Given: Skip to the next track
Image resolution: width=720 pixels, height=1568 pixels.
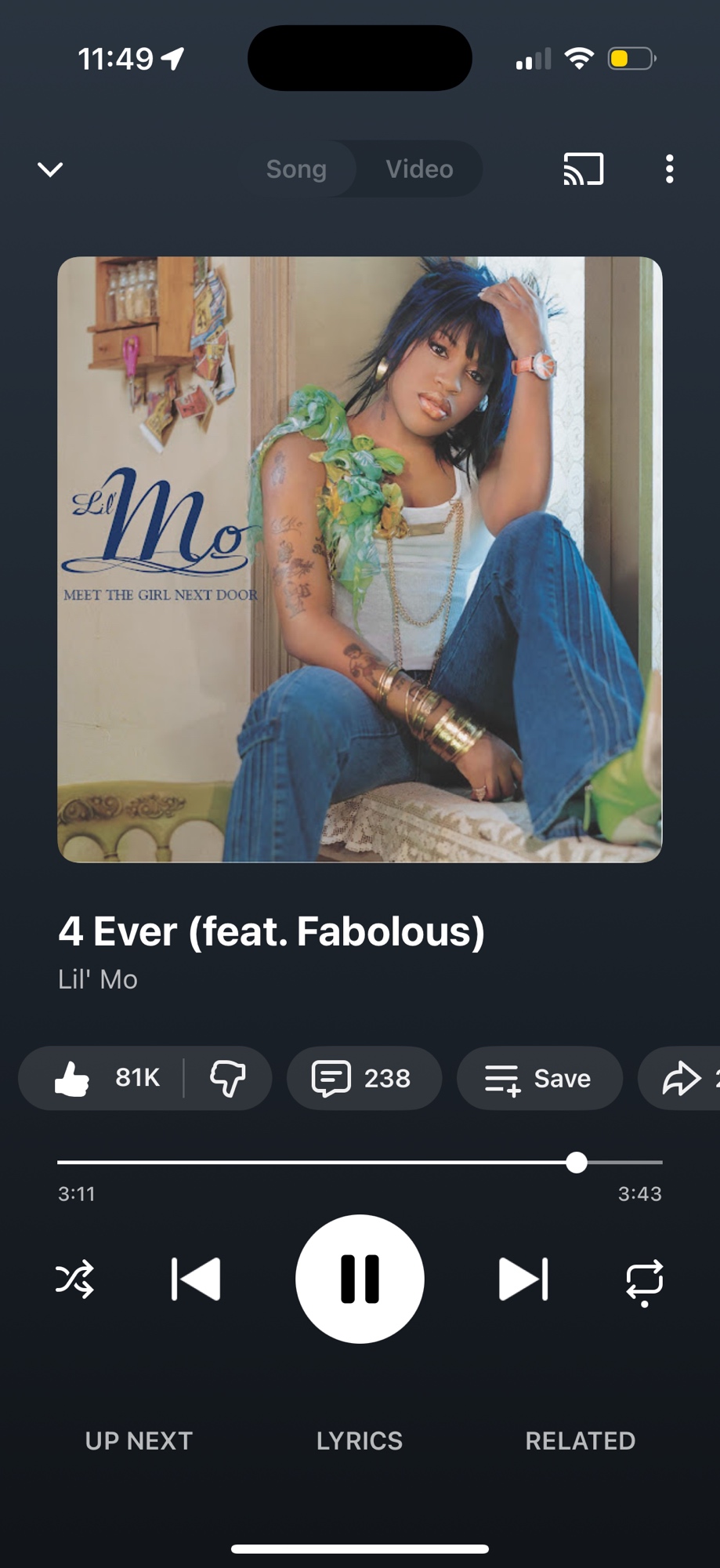Looking at the screenshot, I should [523, 1279].
